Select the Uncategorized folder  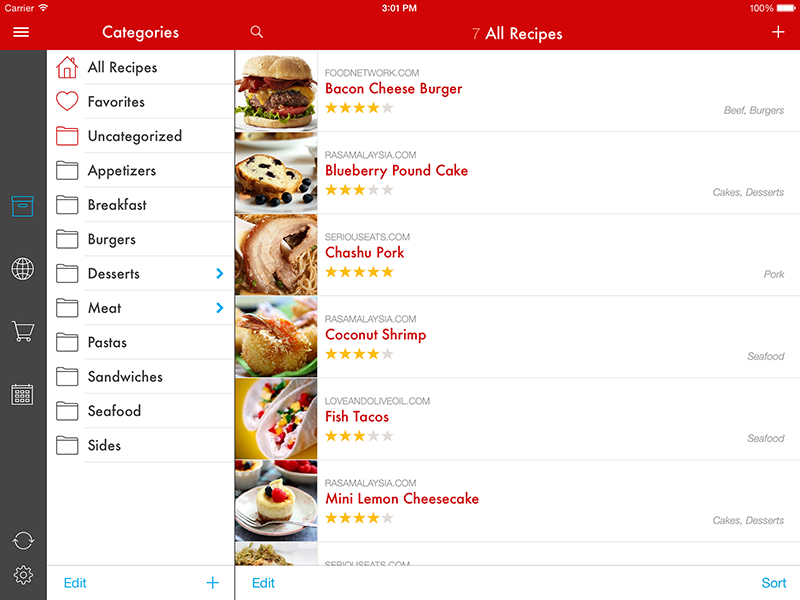134,136
